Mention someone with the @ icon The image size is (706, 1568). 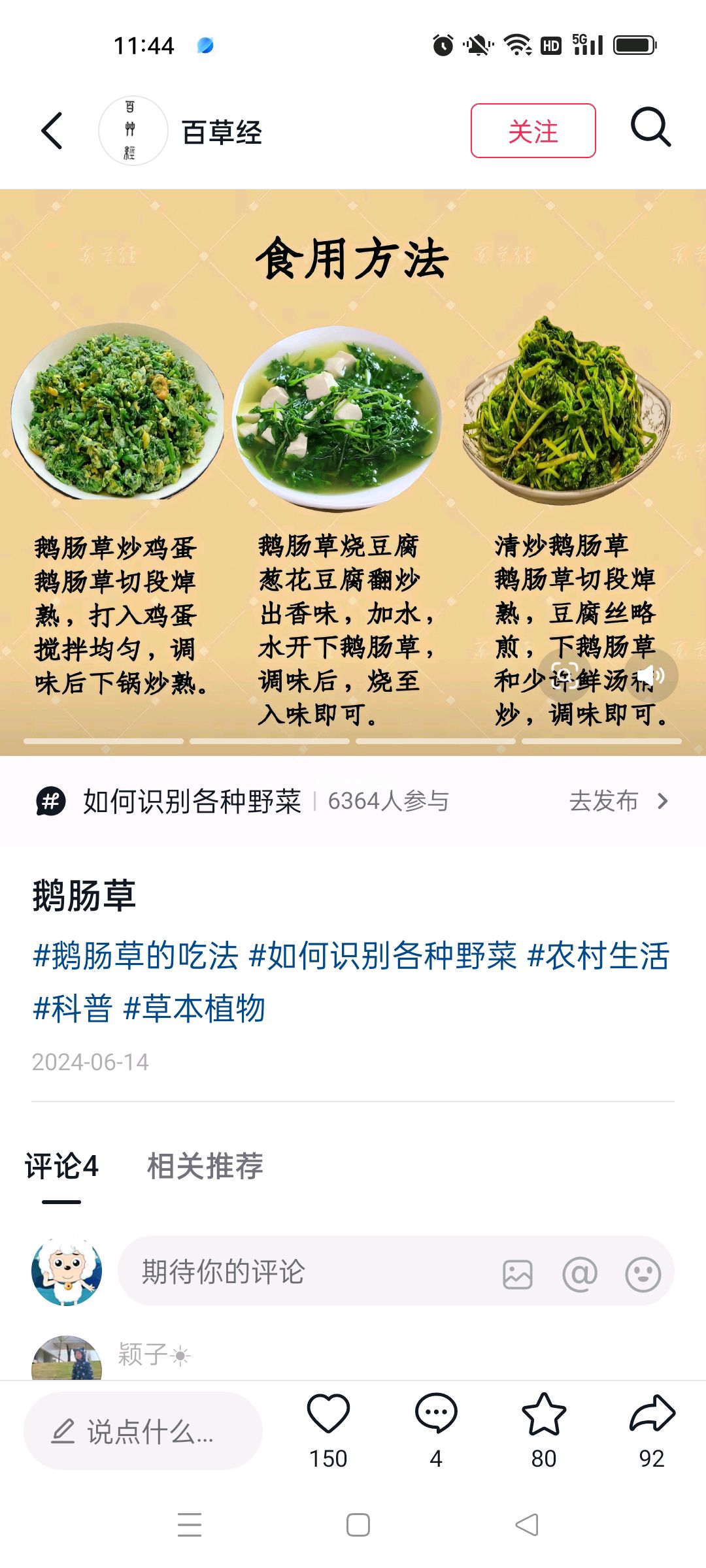[580, 1274]
